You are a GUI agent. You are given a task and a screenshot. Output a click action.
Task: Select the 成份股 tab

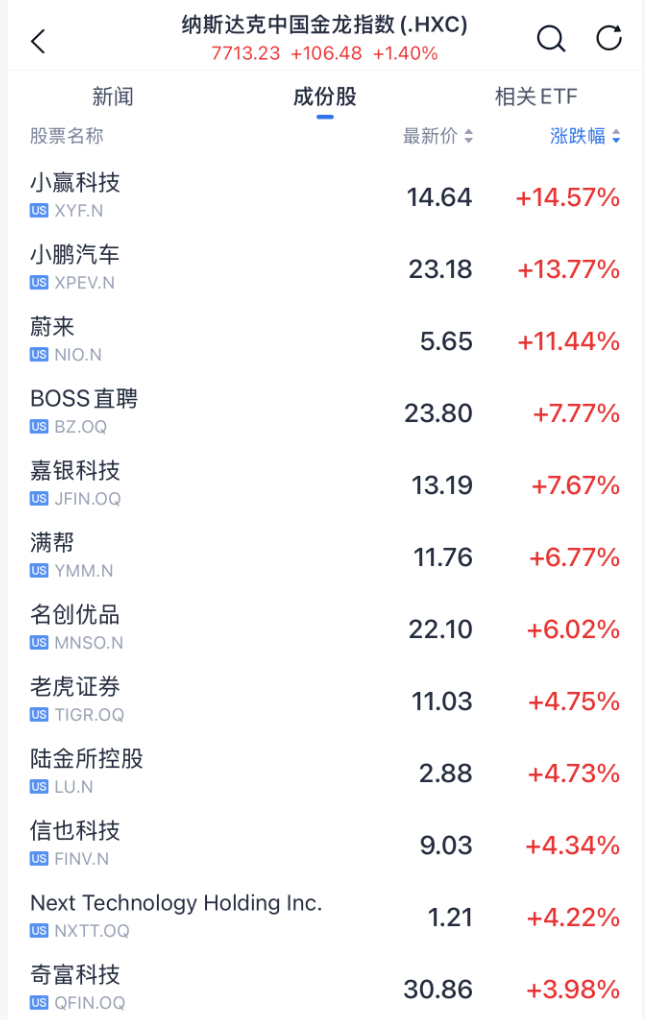pyautogui.click(x=324, y=97)
